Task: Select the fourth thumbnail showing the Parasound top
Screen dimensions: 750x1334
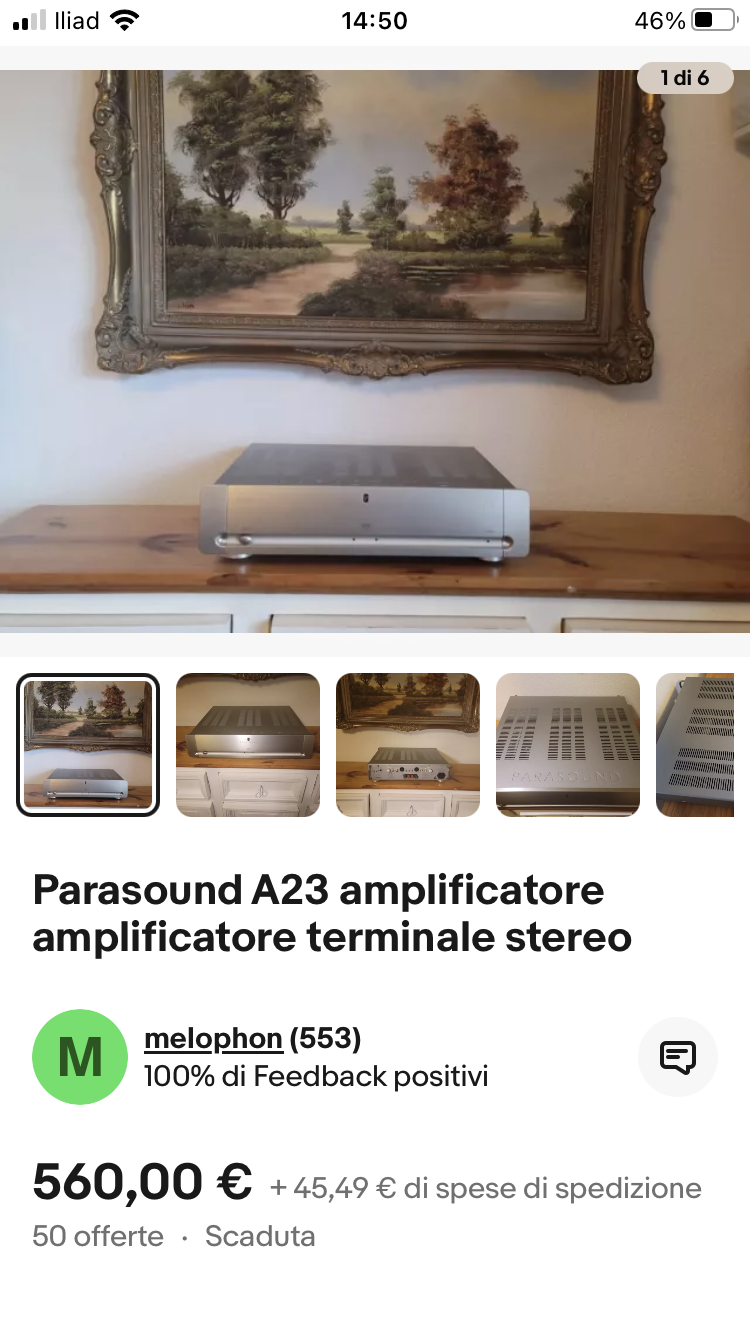Action: click(x=568, y=745)
